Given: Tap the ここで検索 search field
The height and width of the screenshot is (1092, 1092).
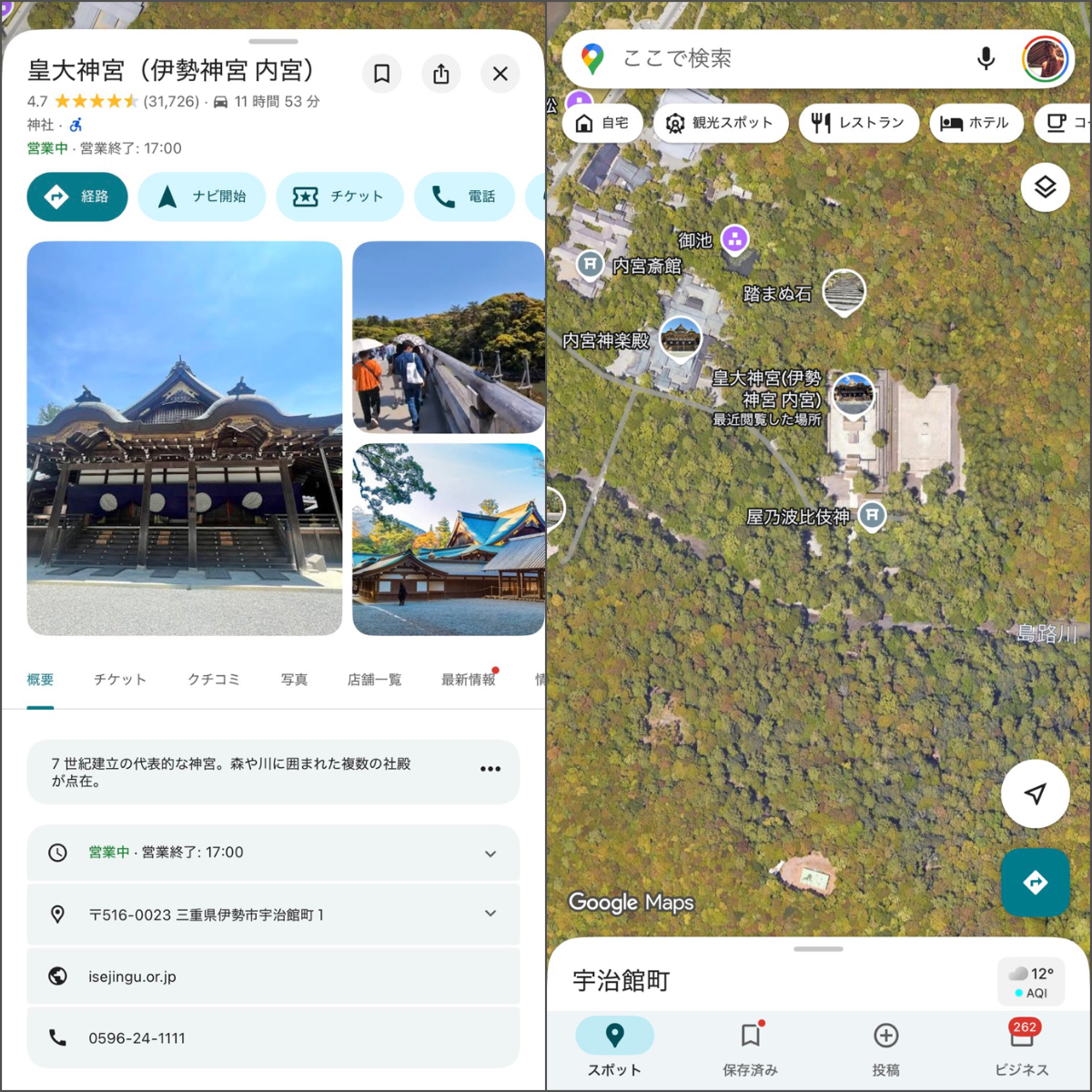Looking at the screenshot, I should (x=783, y=59).
